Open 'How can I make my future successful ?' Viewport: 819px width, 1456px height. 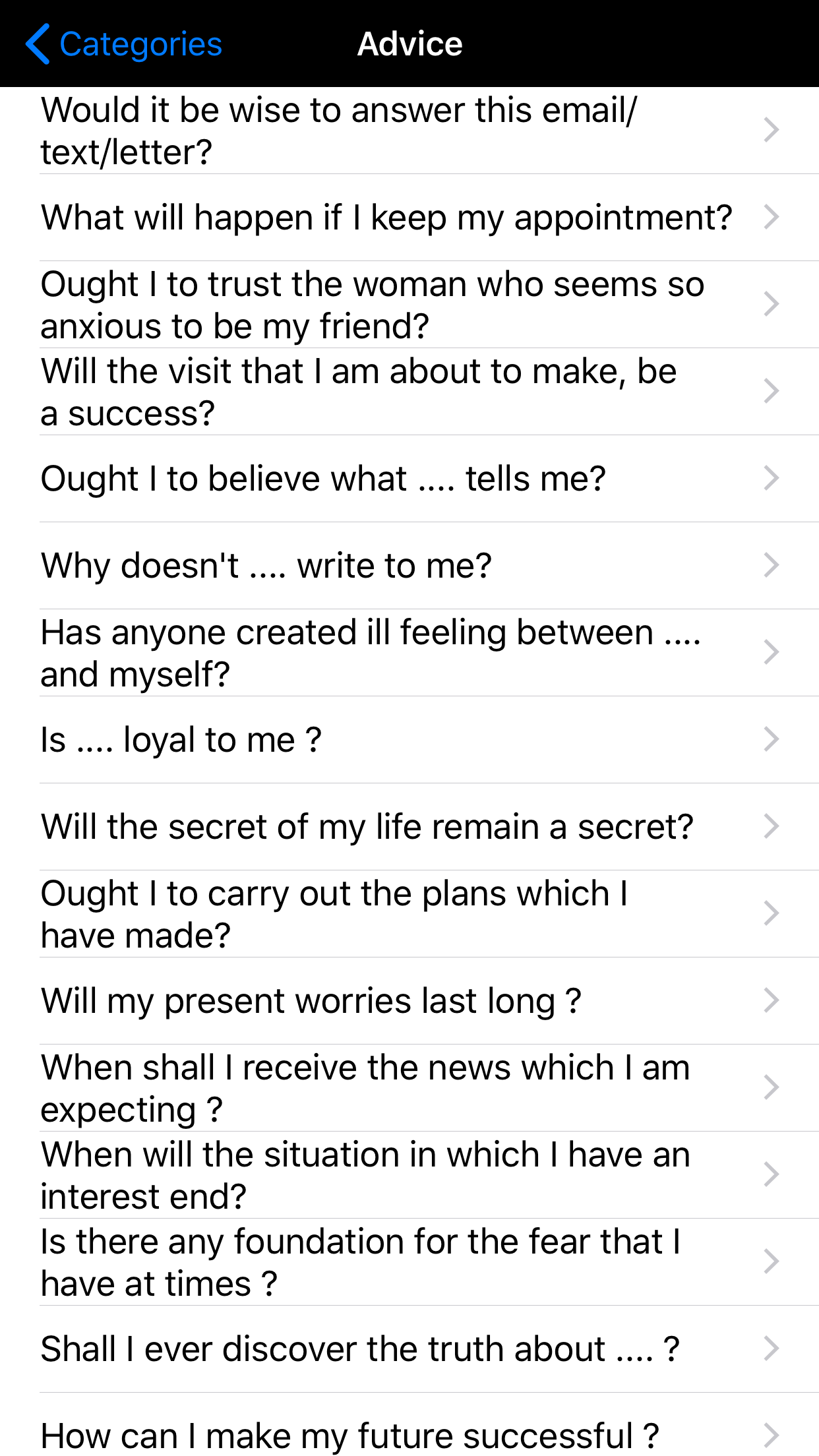point(349,1435)
